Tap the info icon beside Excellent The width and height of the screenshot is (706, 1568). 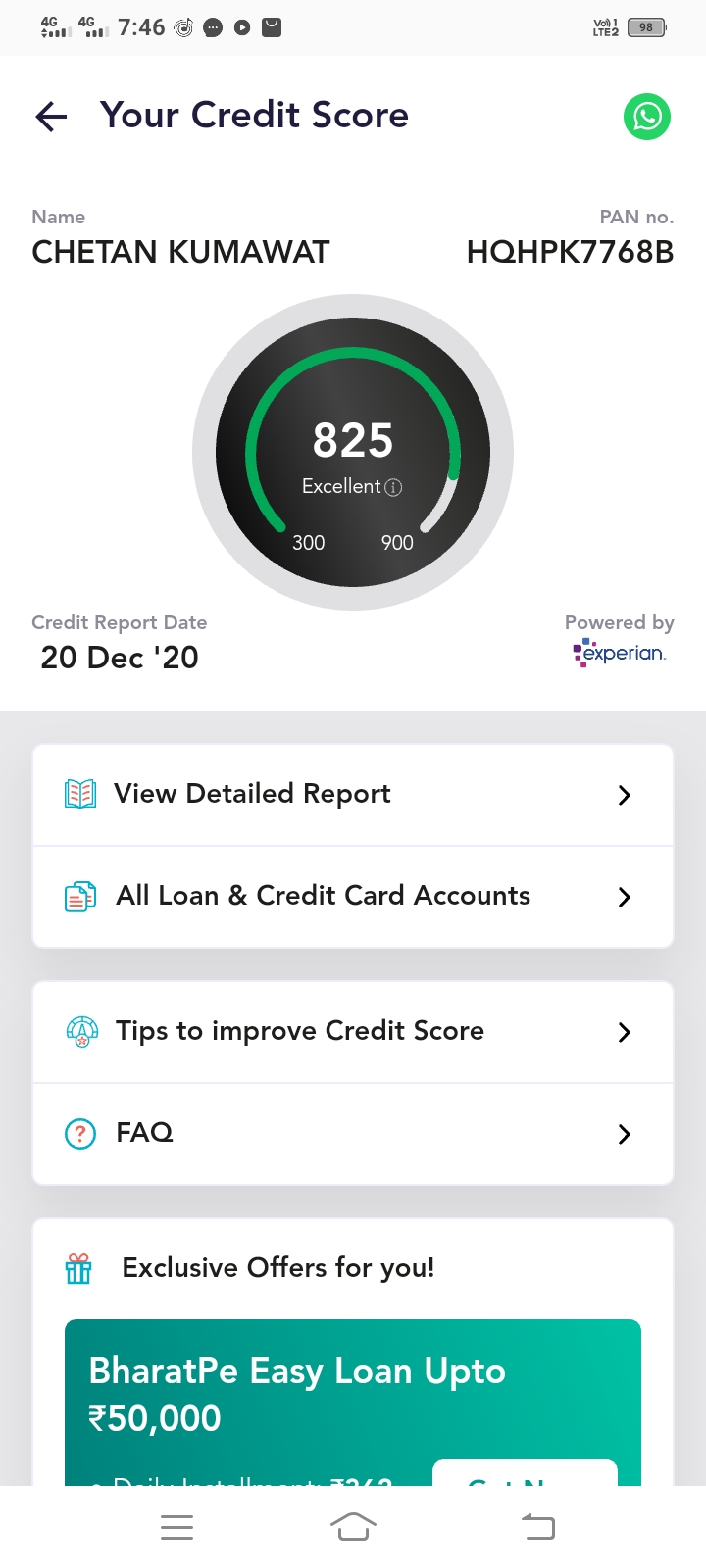click(393, 487)
